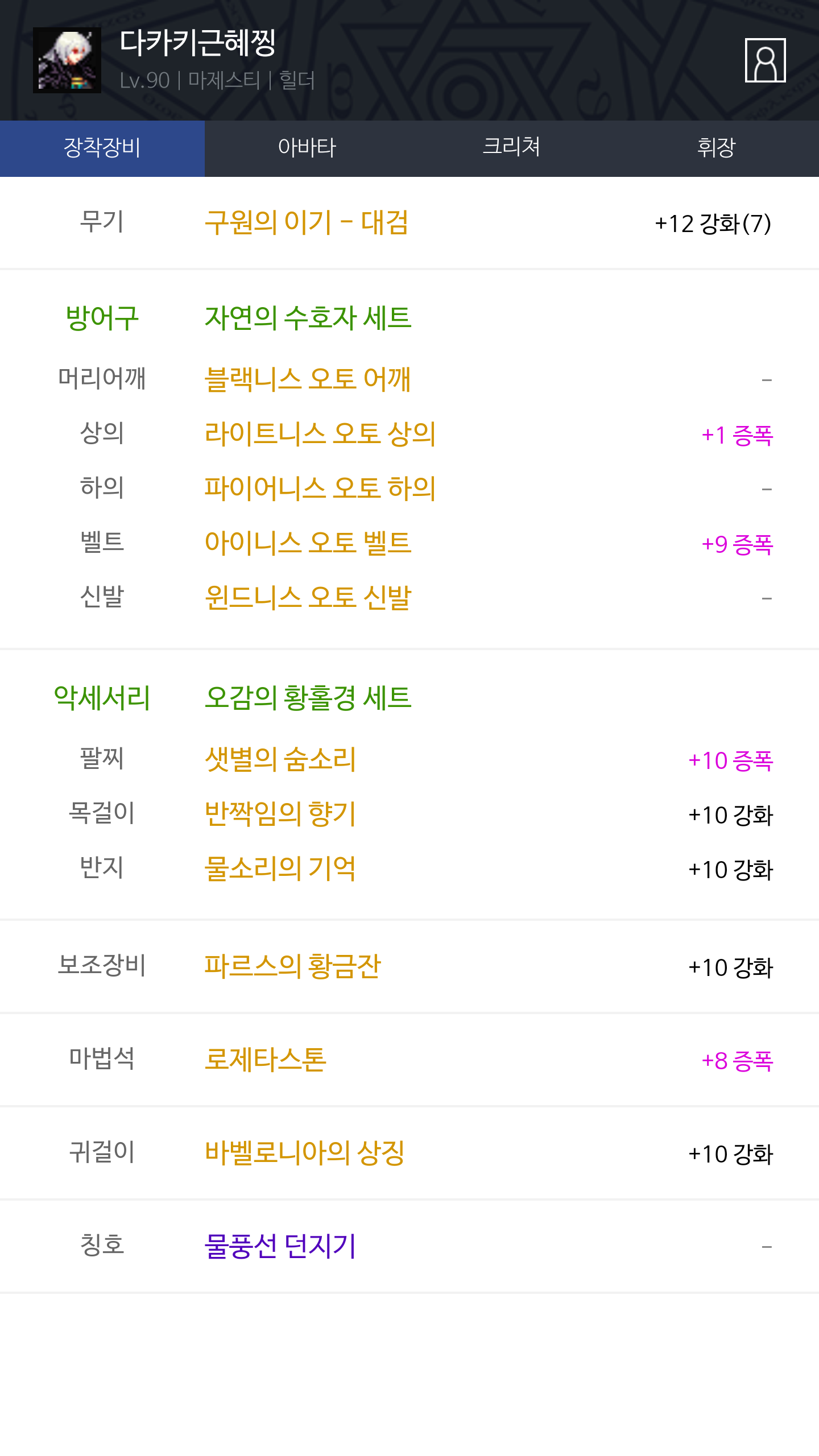Open 라이트니스 오토 상의 item
The height and width of the screenshot is (1456, 819).
tap(320, 433)
